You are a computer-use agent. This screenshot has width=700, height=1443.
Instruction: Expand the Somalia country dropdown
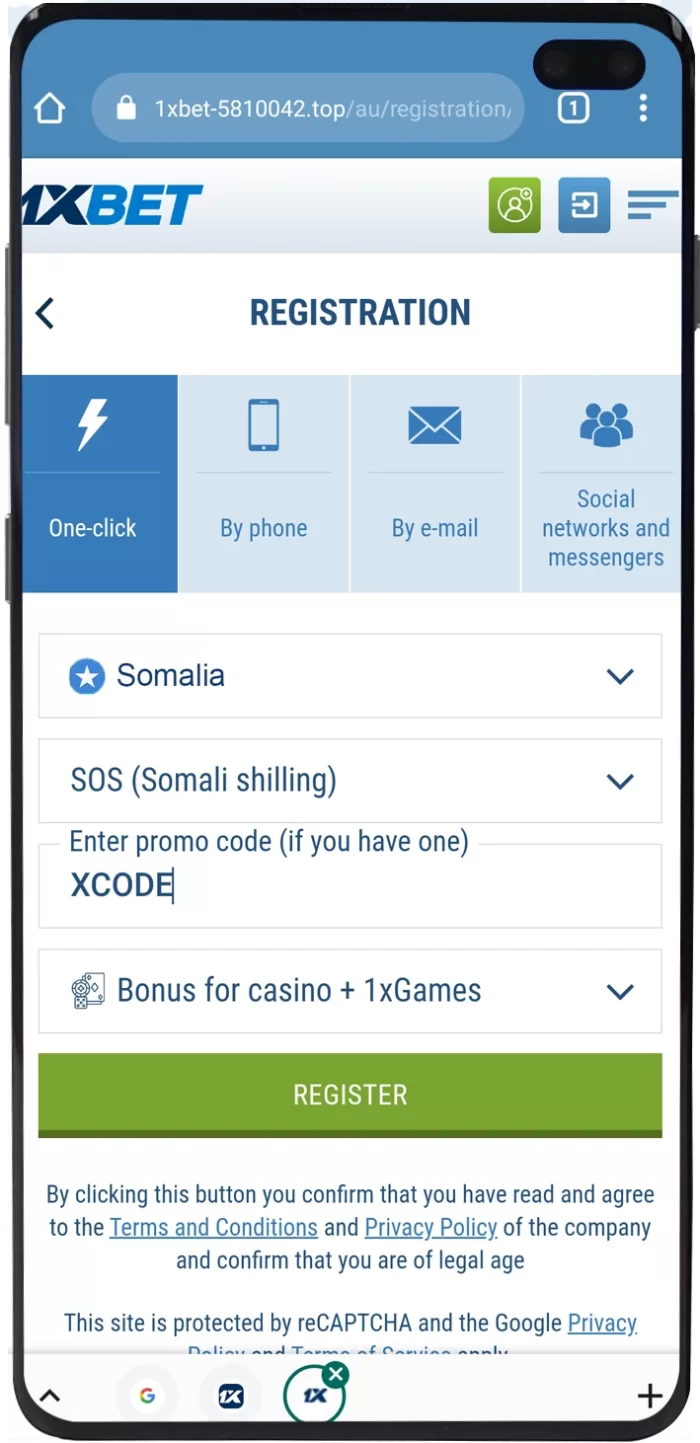point(350,676)
